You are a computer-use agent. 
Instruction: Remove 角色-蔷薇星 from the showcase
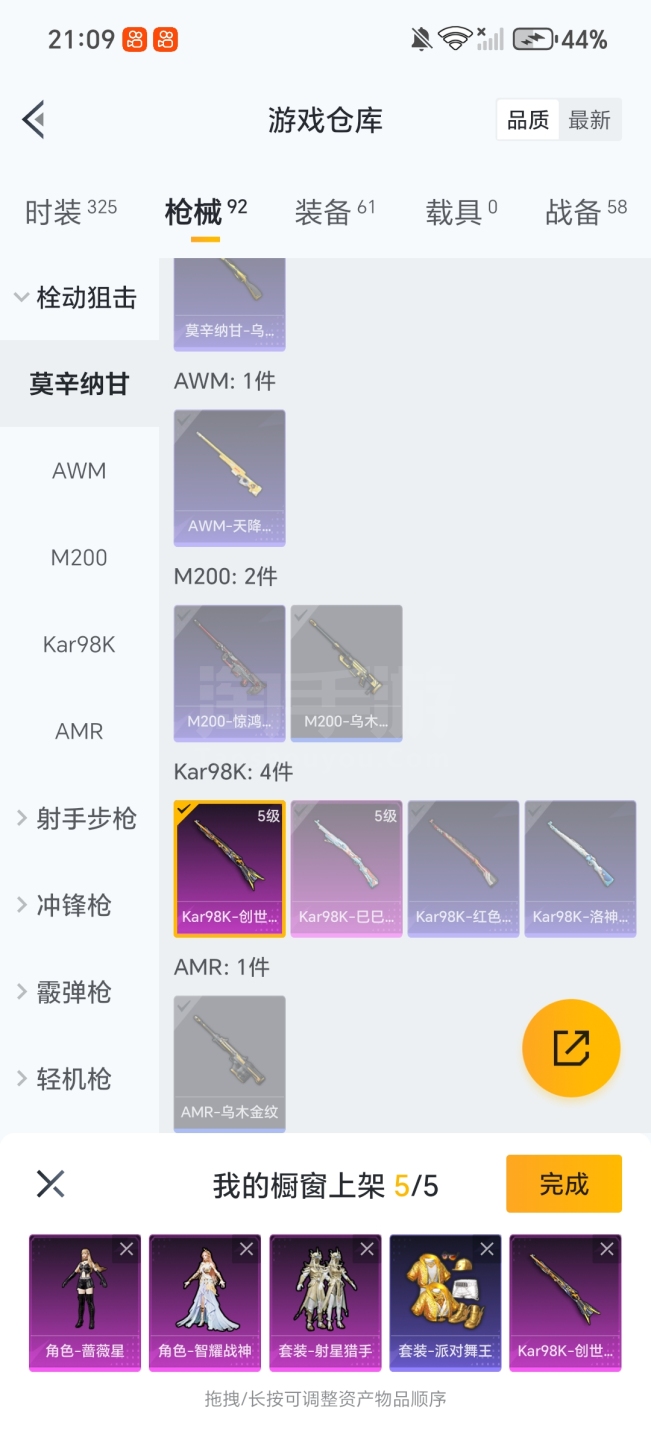[x=127, y=1249]
